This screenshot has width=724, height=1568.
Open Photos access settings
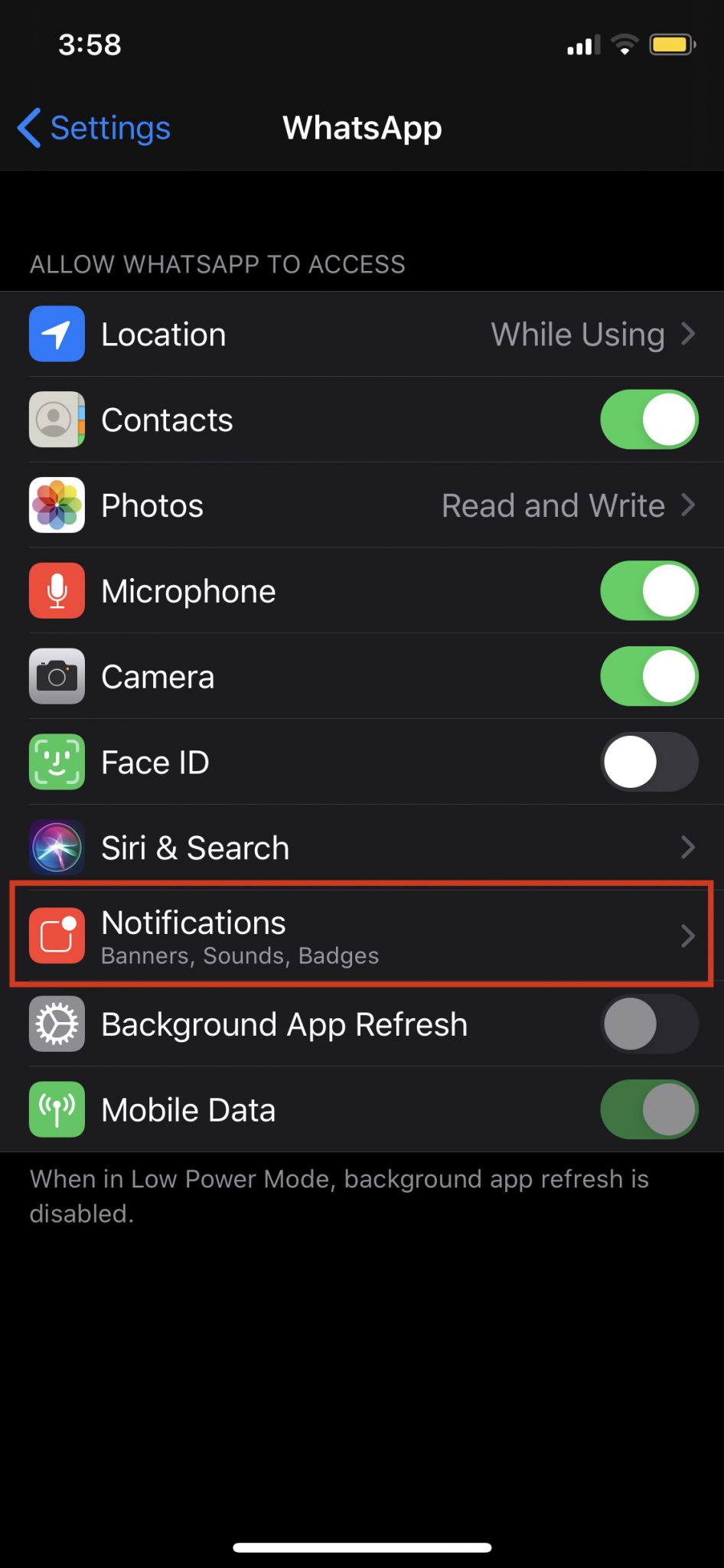[361, 505]
